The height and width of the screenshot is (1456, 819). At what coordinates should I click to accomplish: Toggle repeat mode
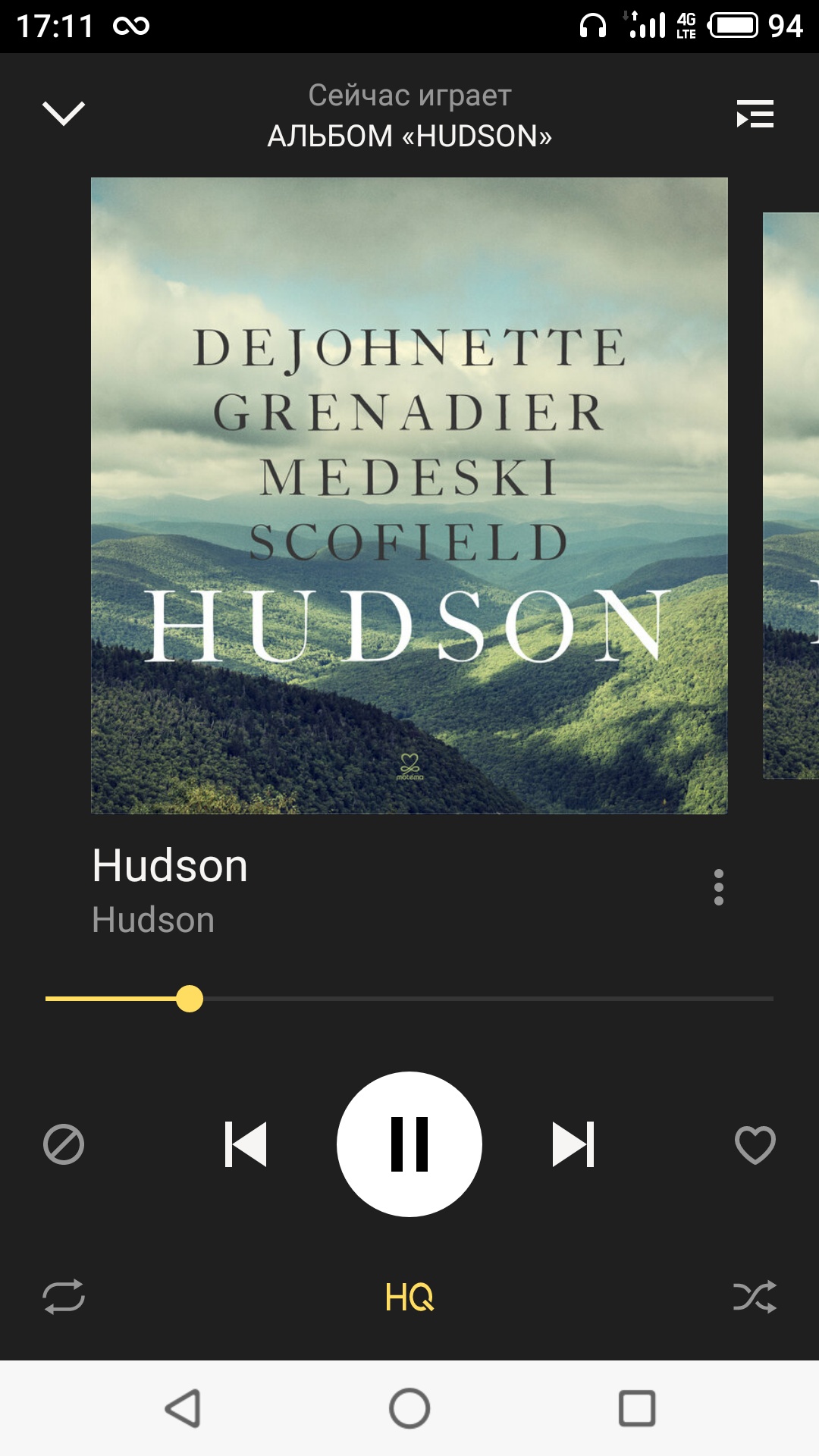(64, 1297)
